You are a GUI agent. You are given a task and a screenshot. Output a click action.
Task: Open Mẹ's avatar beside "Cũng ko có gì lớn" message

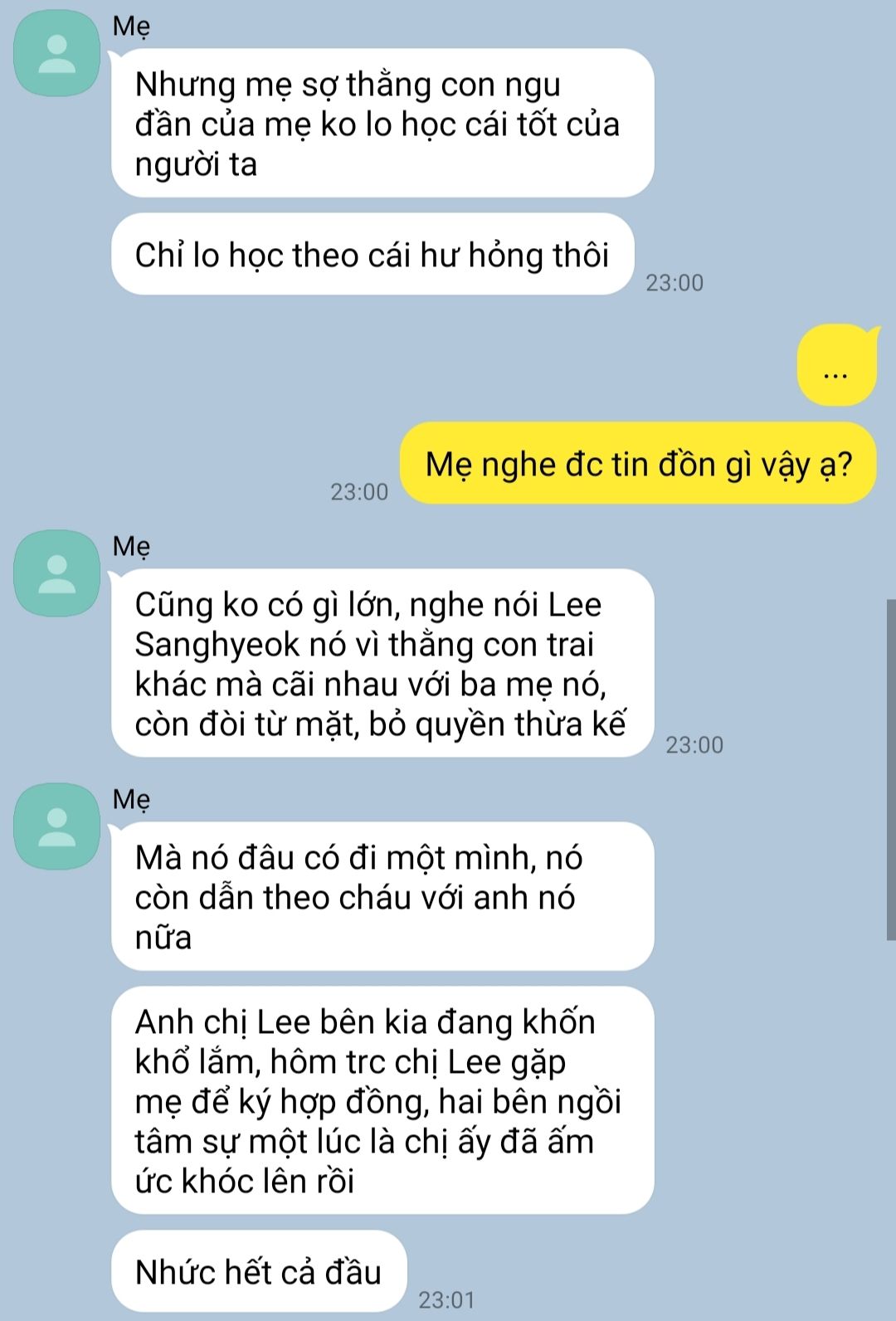56,573
